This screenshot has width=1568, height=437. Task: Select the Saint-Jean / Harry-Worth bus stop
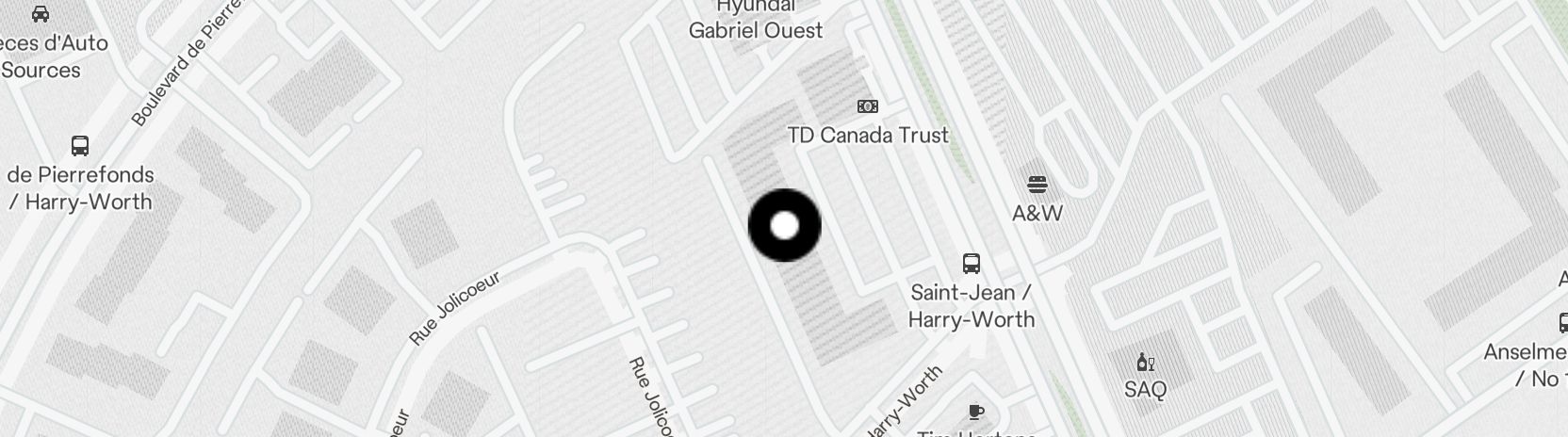(972, 263)
